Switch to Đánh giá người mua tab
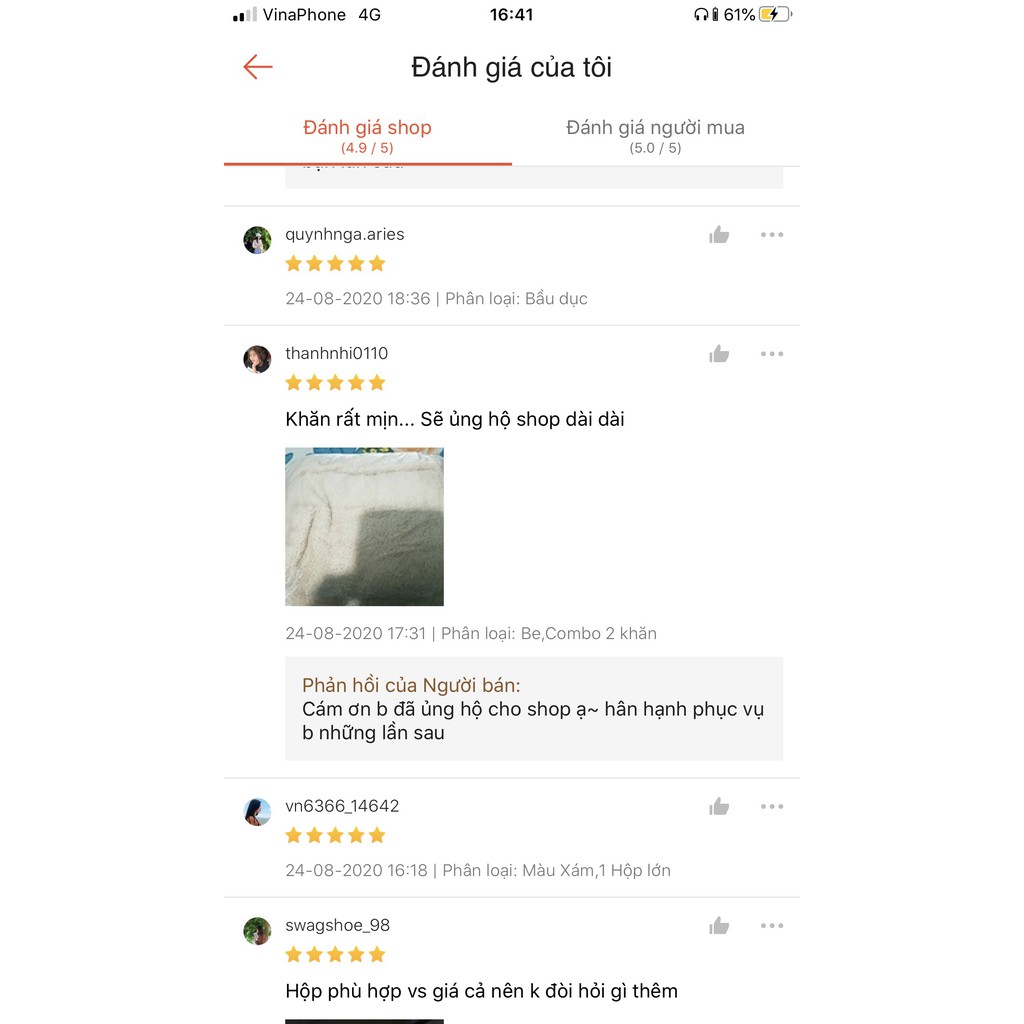Image resolution: width=1024 pixels, height=1024 pixels. (x=655, y=136)
